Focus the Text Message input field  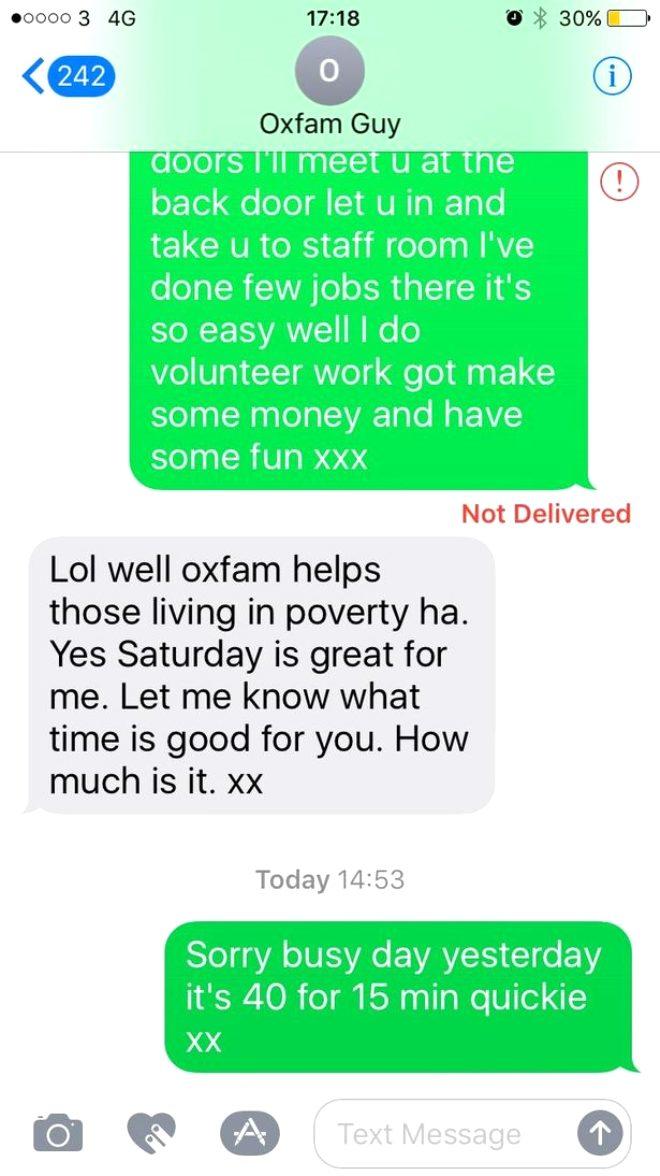coord(446,1133)
